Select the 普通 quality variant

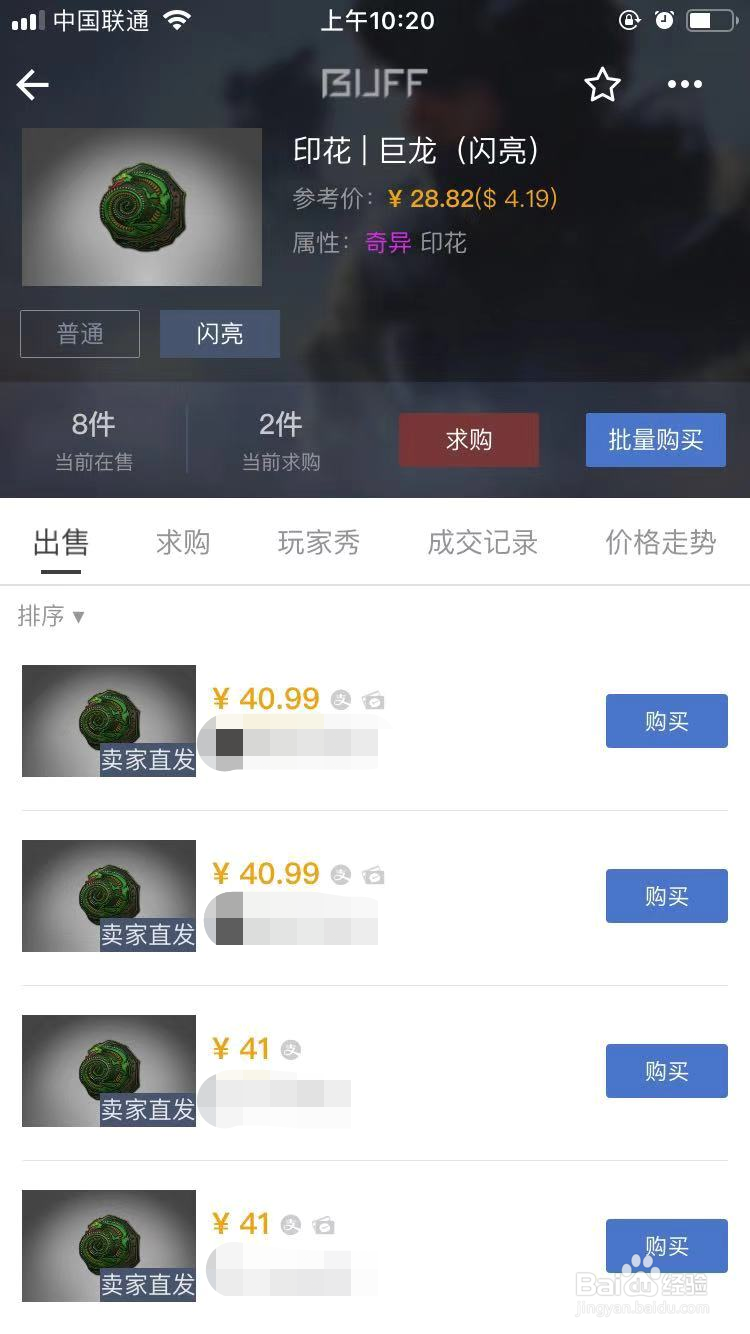coord(79,334)
